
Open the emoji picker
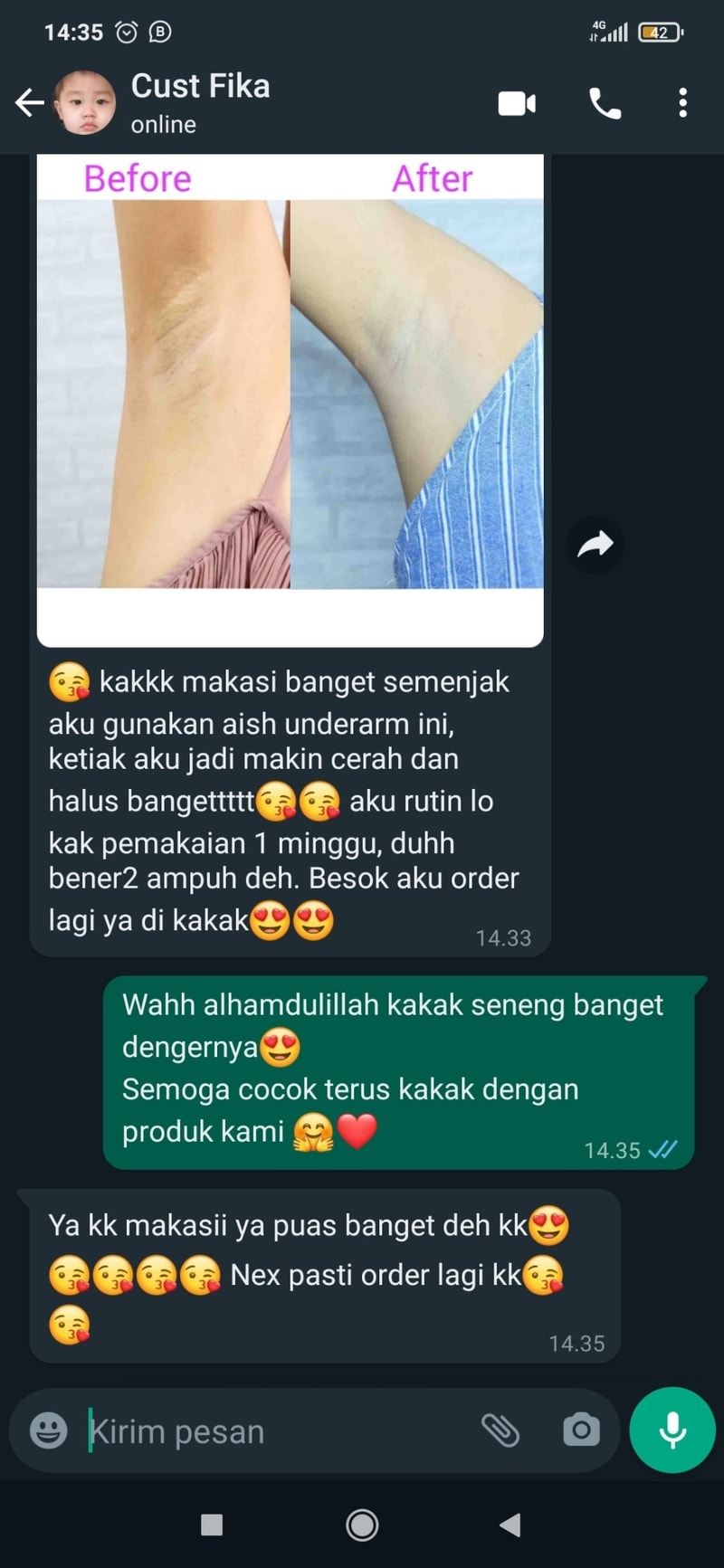[x=49, y=1430]
